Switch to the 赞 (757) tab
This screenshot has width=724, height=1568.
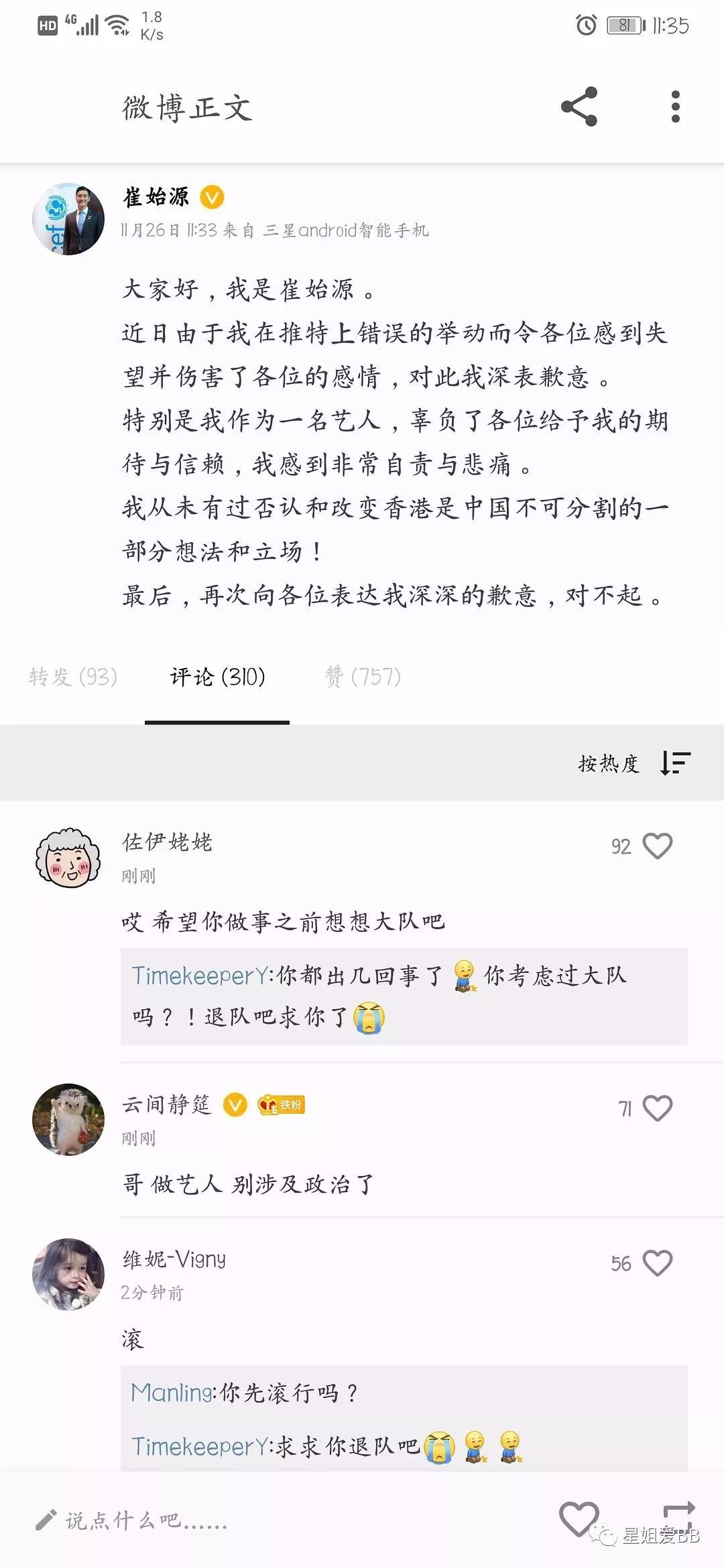(363, 677)
